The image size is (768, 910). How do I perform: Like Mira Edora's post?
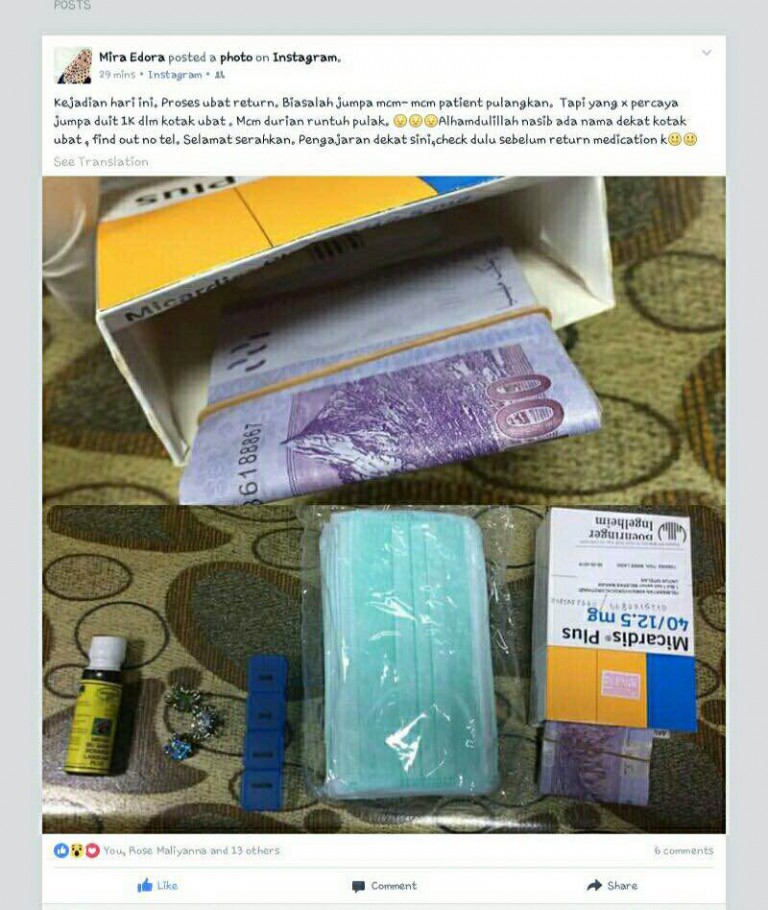(x=157, y=885)
